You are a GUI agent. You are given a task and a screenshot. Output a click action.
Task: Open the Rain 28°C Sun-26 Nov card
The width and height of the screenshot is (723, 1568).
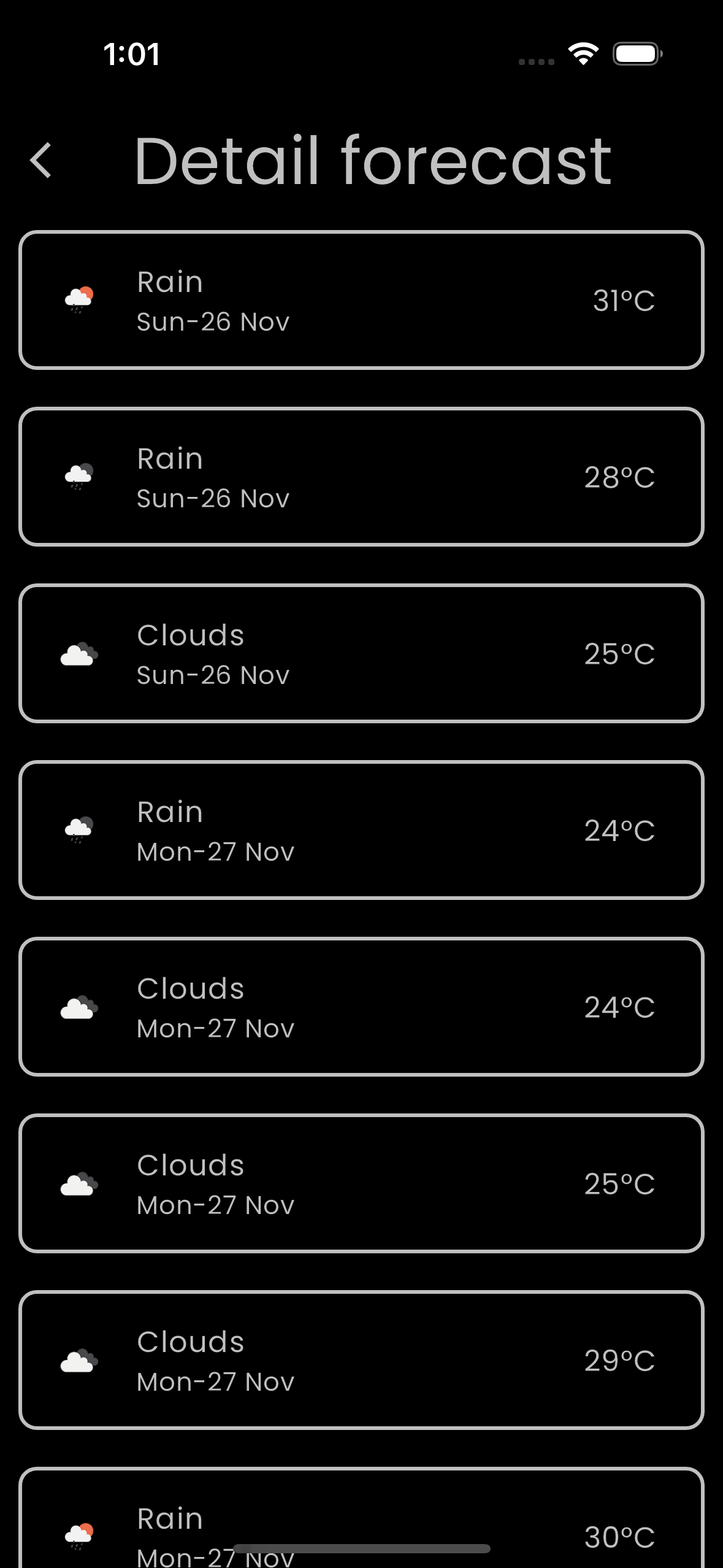[361, 477]
